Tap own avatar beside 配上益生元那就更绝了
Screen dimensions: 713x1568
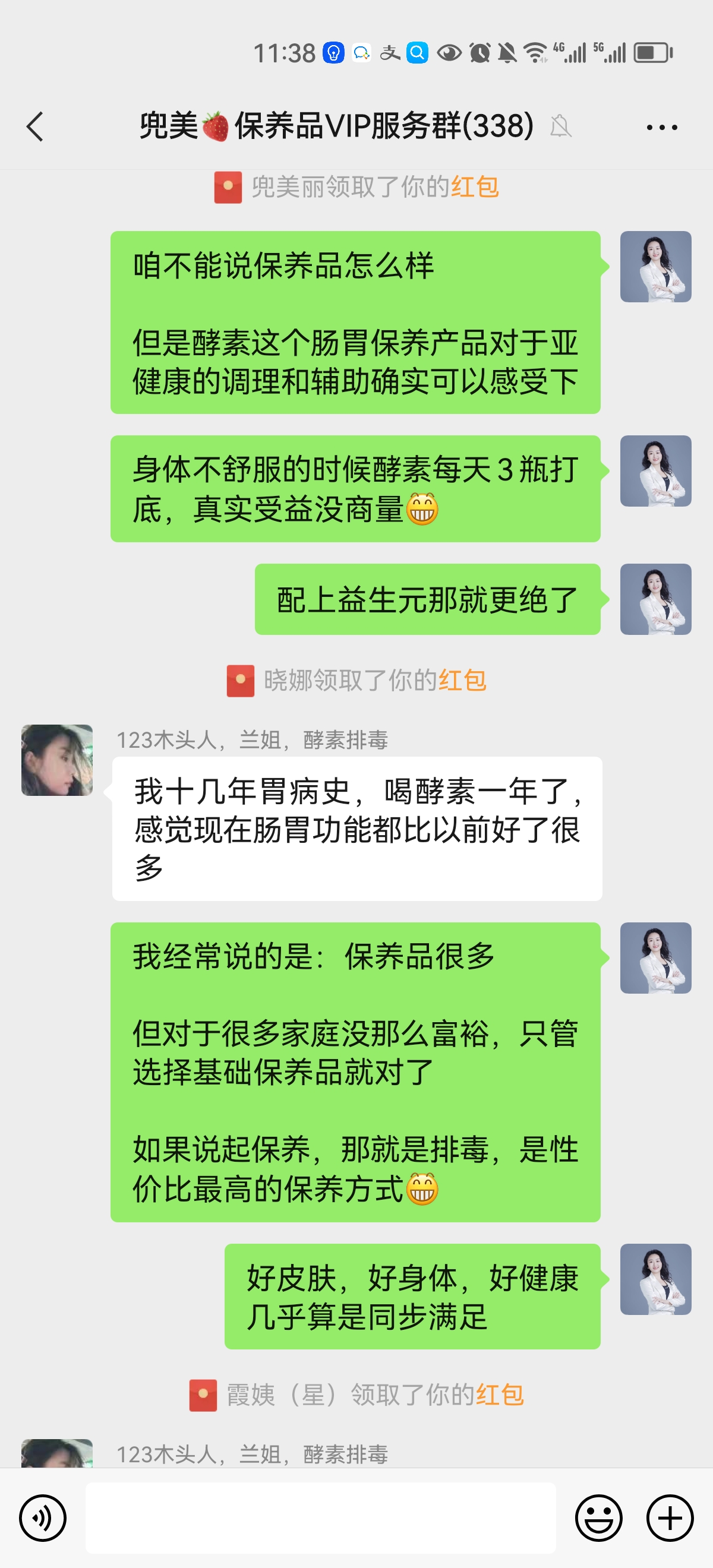pyautogui.click(x=655, y=599)
